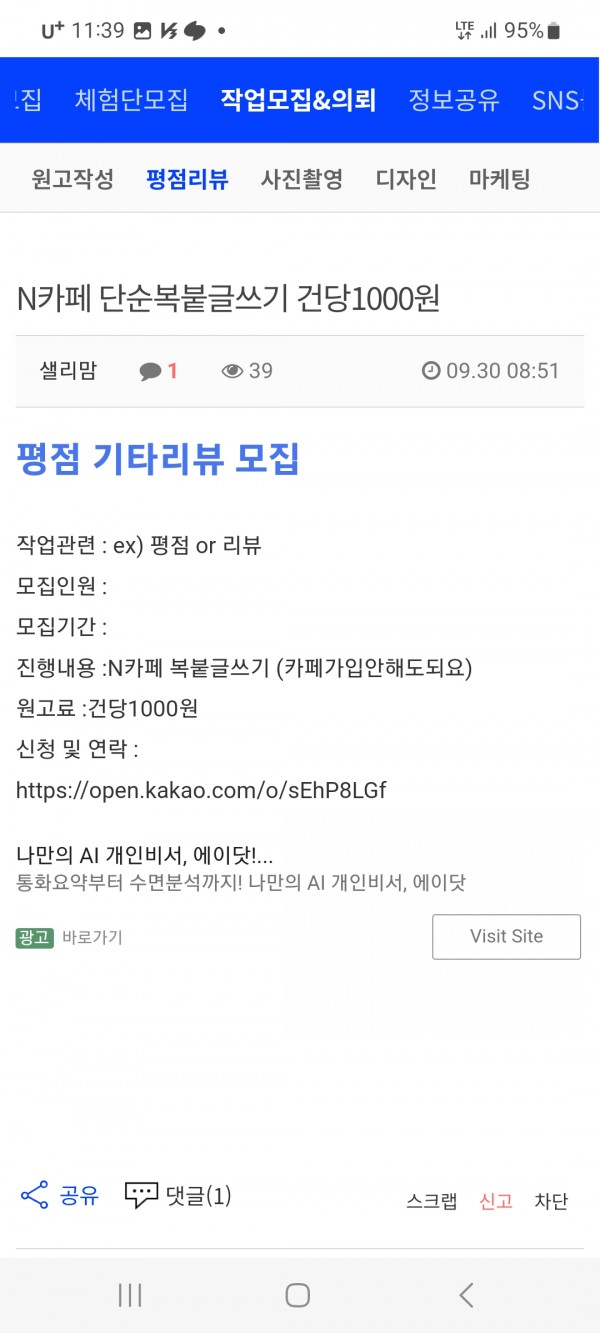Open the 사진촬영 category

[x=302, y=179]
